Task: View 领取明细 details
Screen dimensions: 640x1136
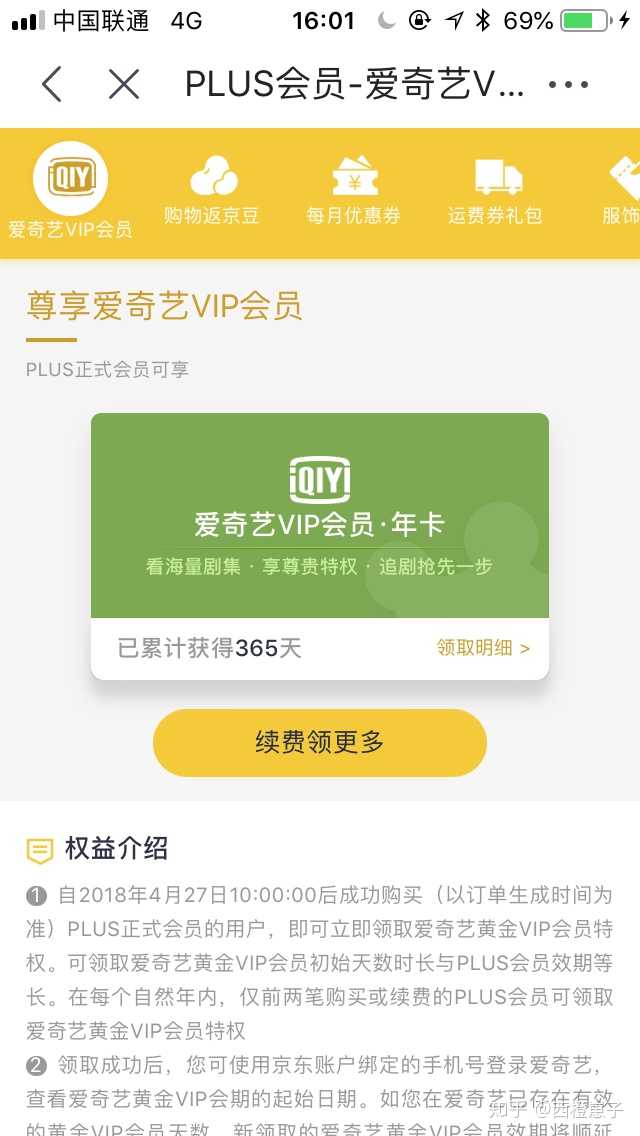Action: (x=482, y=648)
